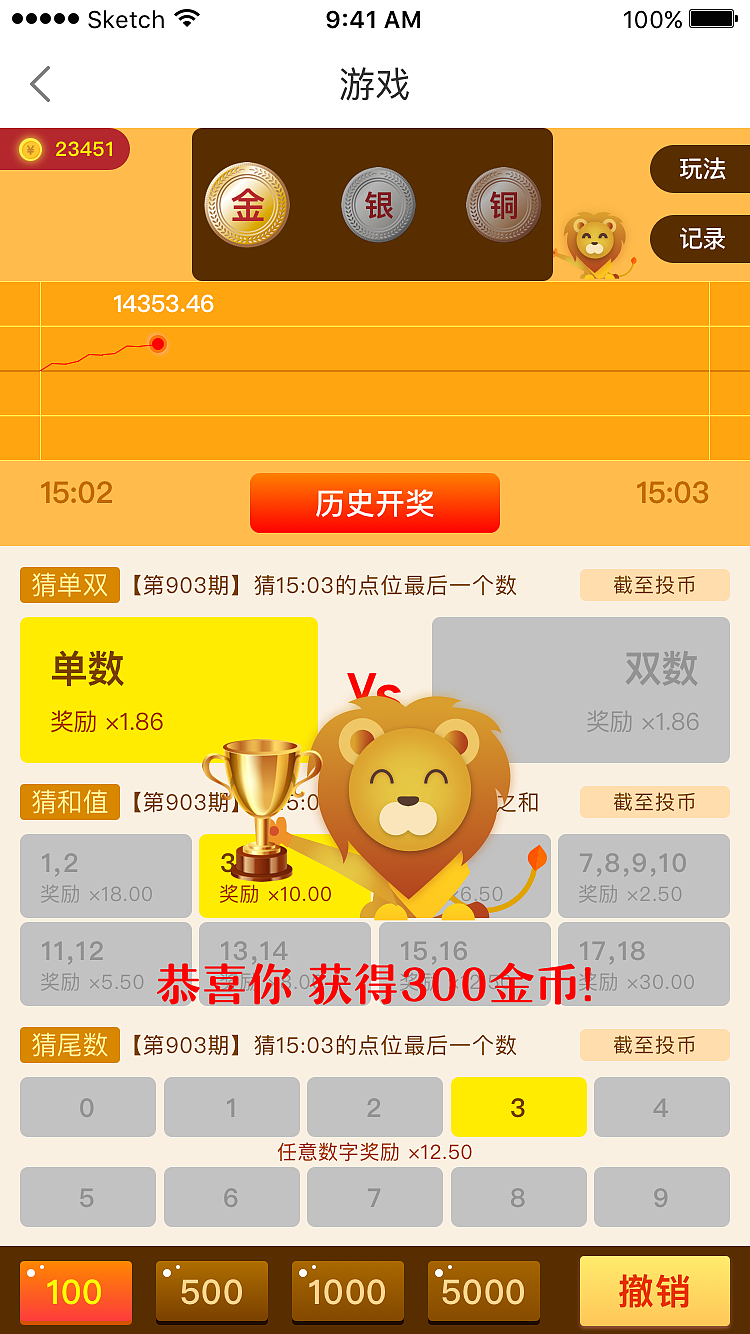Viewport: 750px width, 1334px height.
Task: Open the 截至投币 countdown for 猜和值
Action: coord(655,802)
